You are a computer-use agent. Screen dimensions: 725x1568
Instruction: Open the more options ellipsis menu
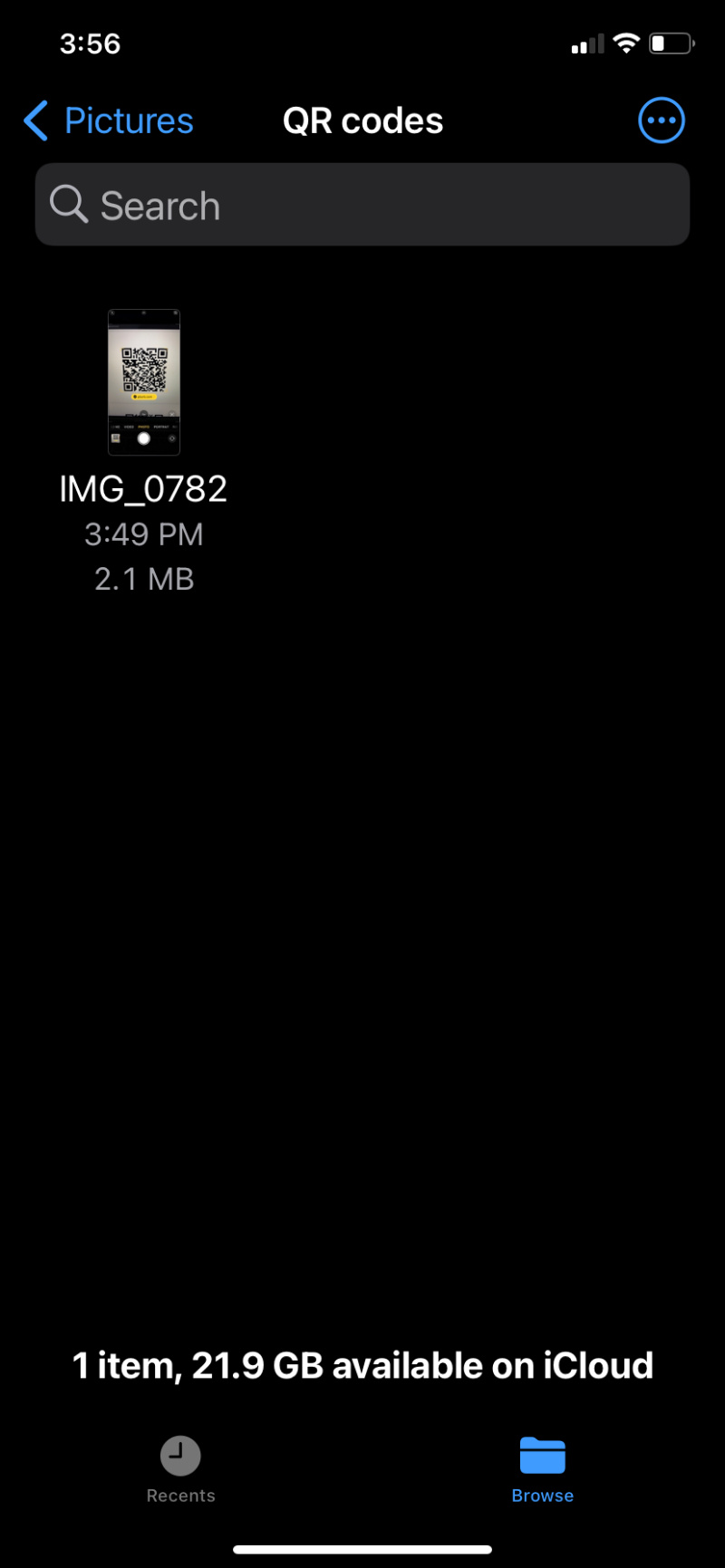coord(662,120)
